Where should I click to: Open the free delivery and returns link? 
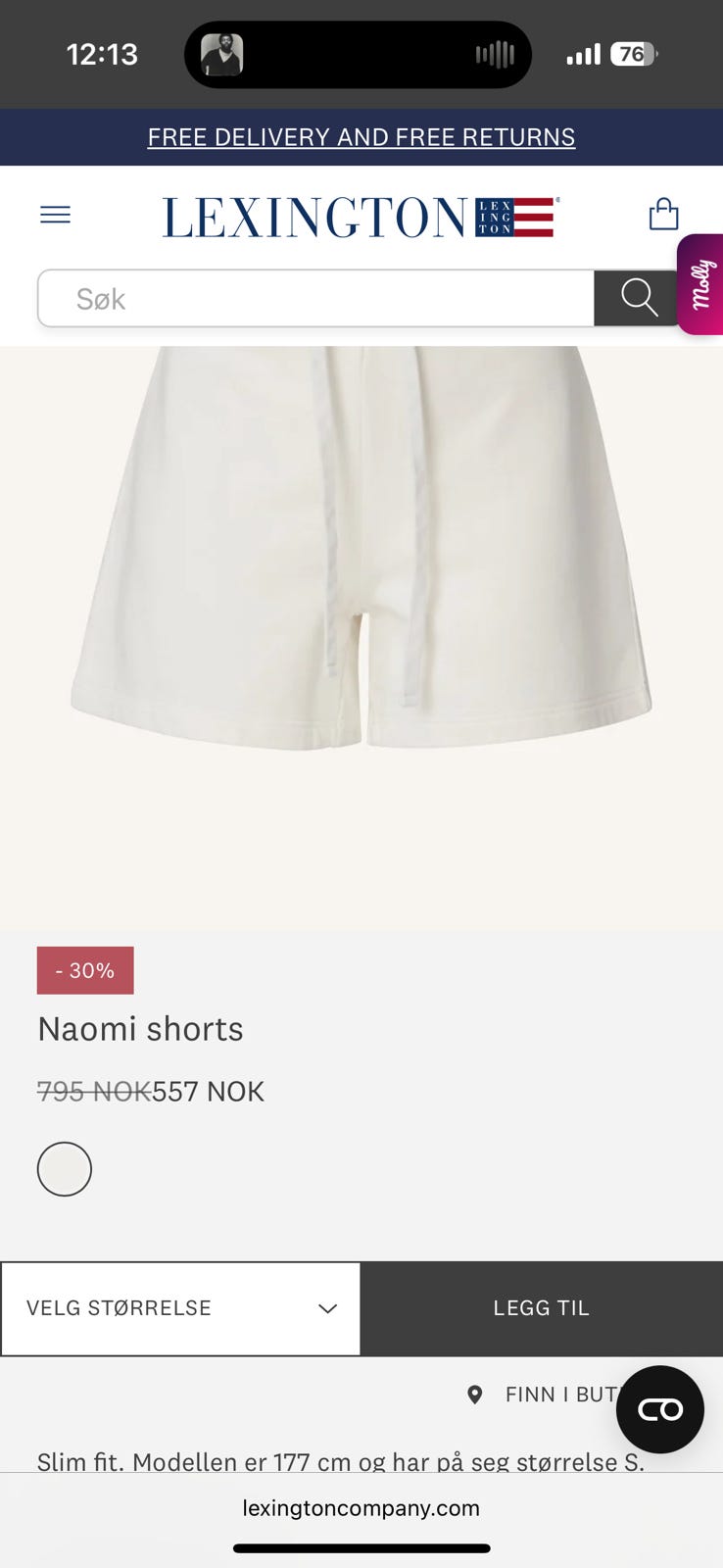pos(361,137)
